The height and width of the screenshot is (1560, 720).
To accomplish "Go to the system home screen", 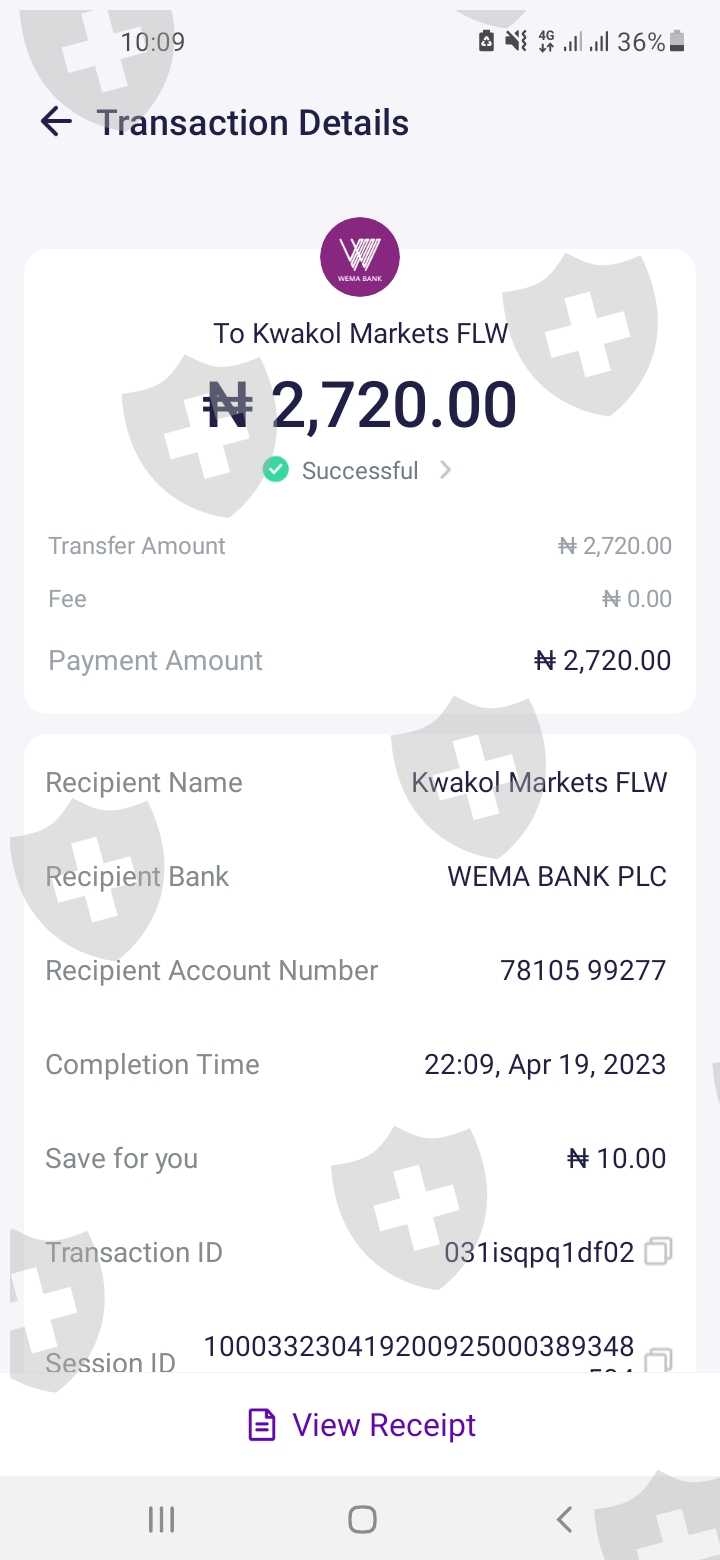I will 362,1519.
